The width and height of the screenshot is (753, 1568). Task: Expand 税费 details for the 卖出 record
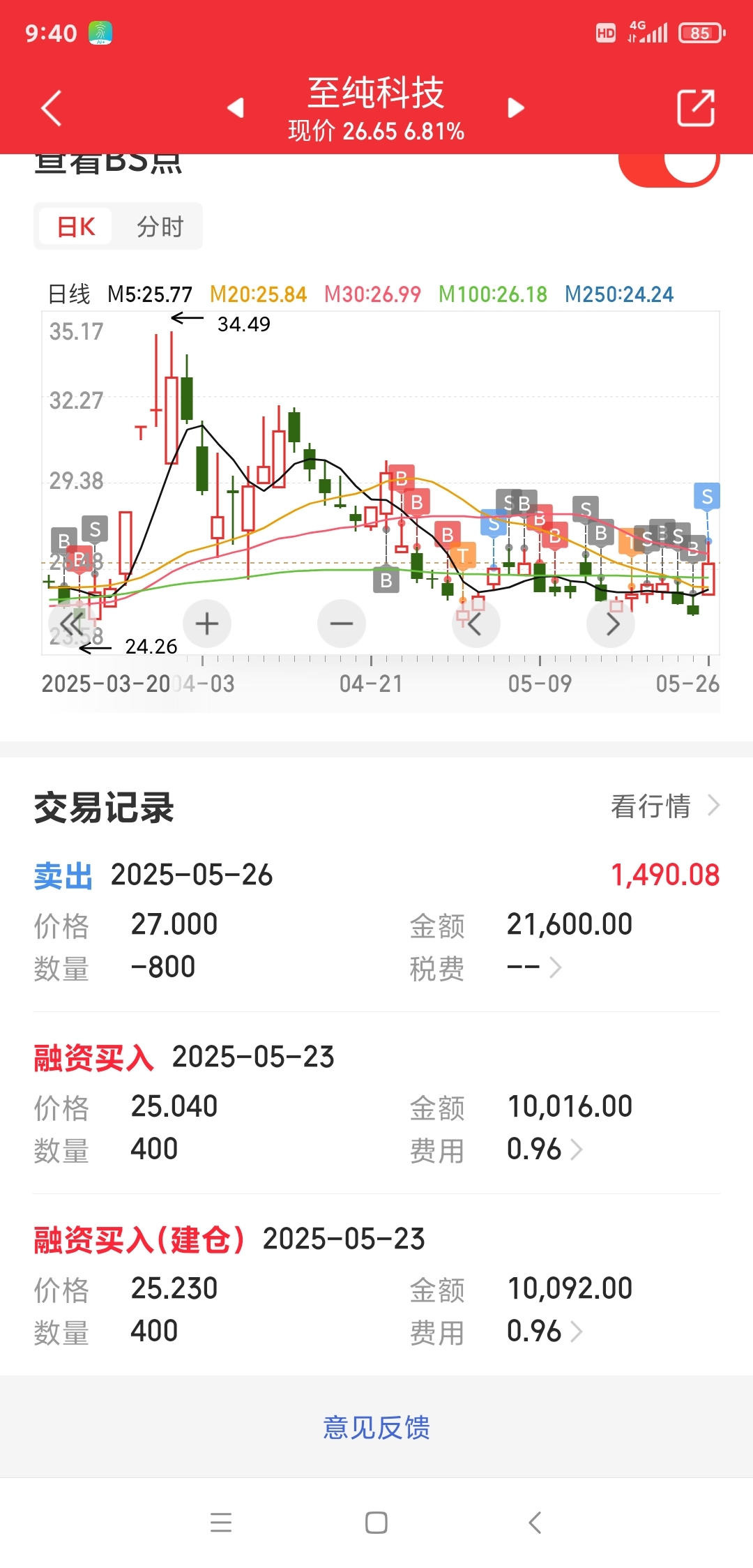(x=535, y=967)
